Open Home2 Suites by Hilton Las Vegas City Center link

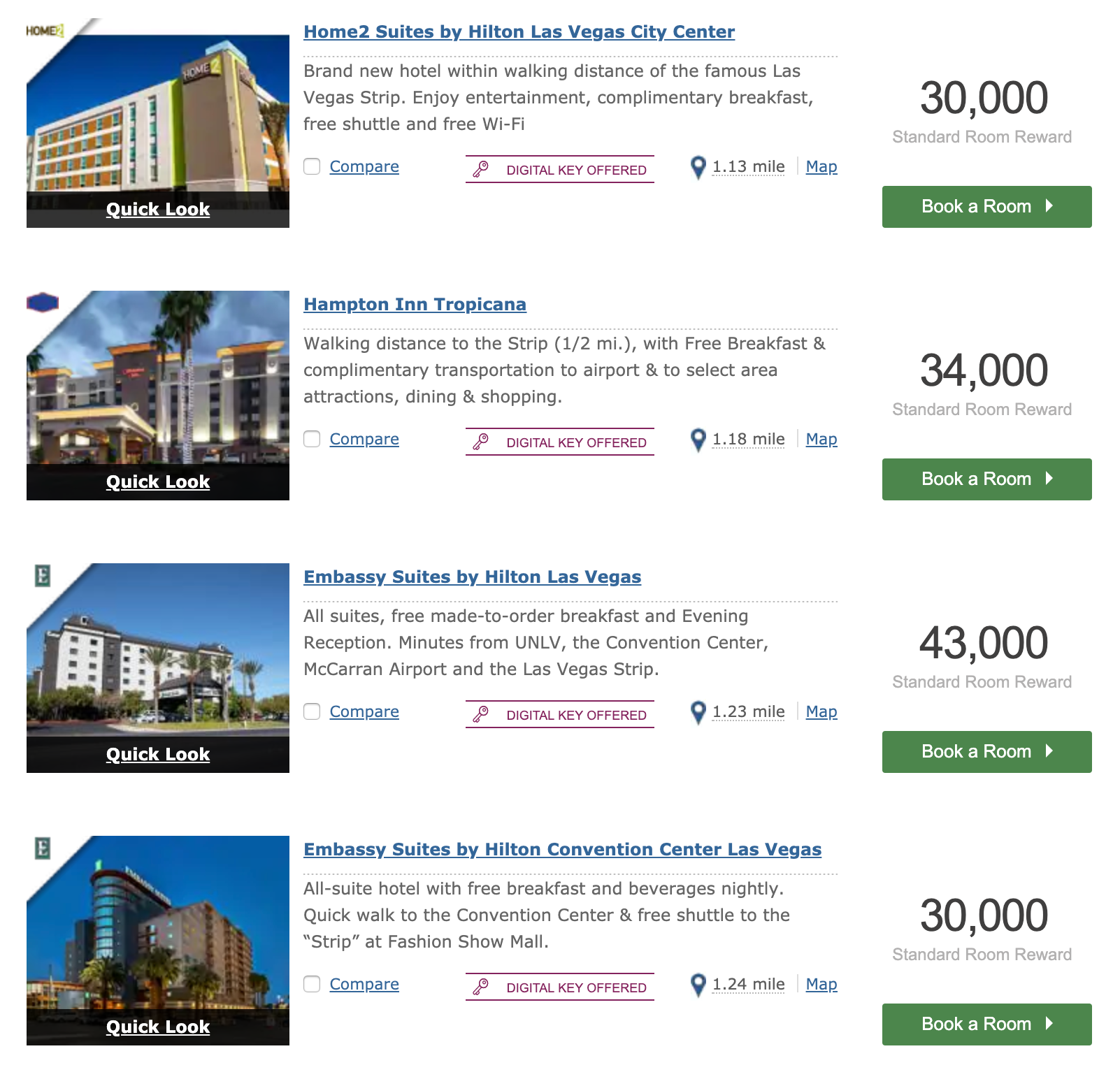[x=519, y=32]
